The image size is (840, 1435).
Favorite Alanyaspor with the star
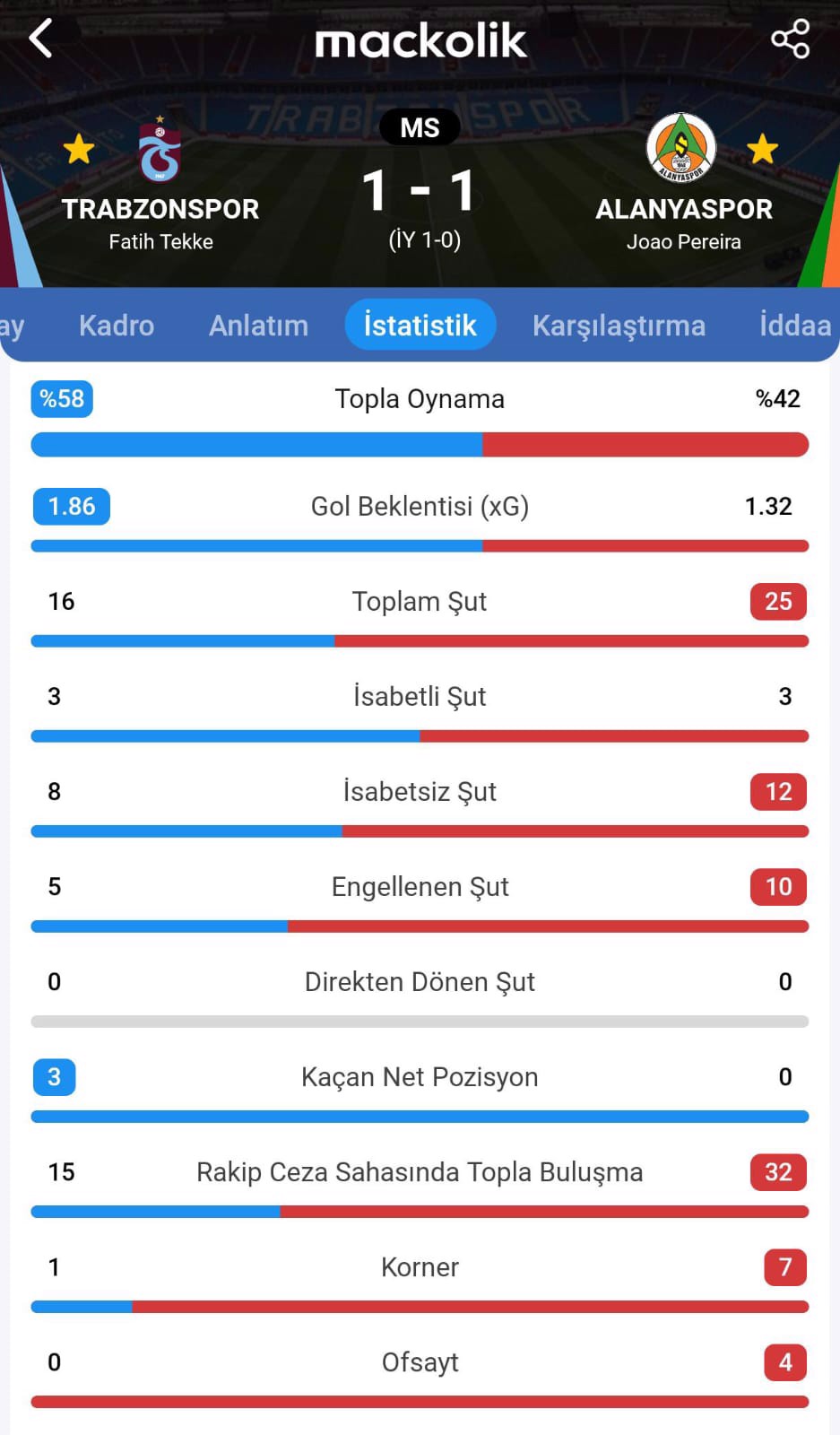[762, 149]
